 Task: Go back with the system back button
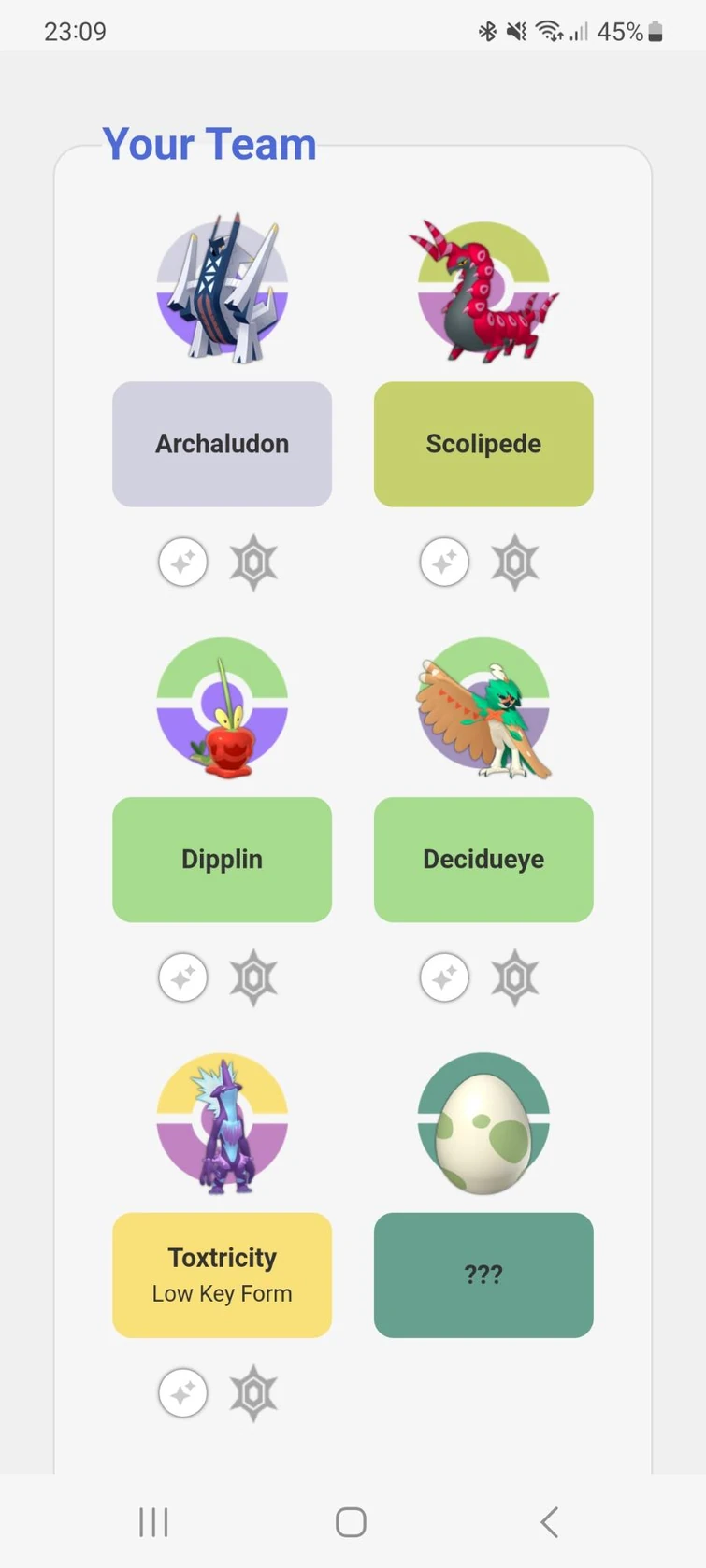point(550,1521)
